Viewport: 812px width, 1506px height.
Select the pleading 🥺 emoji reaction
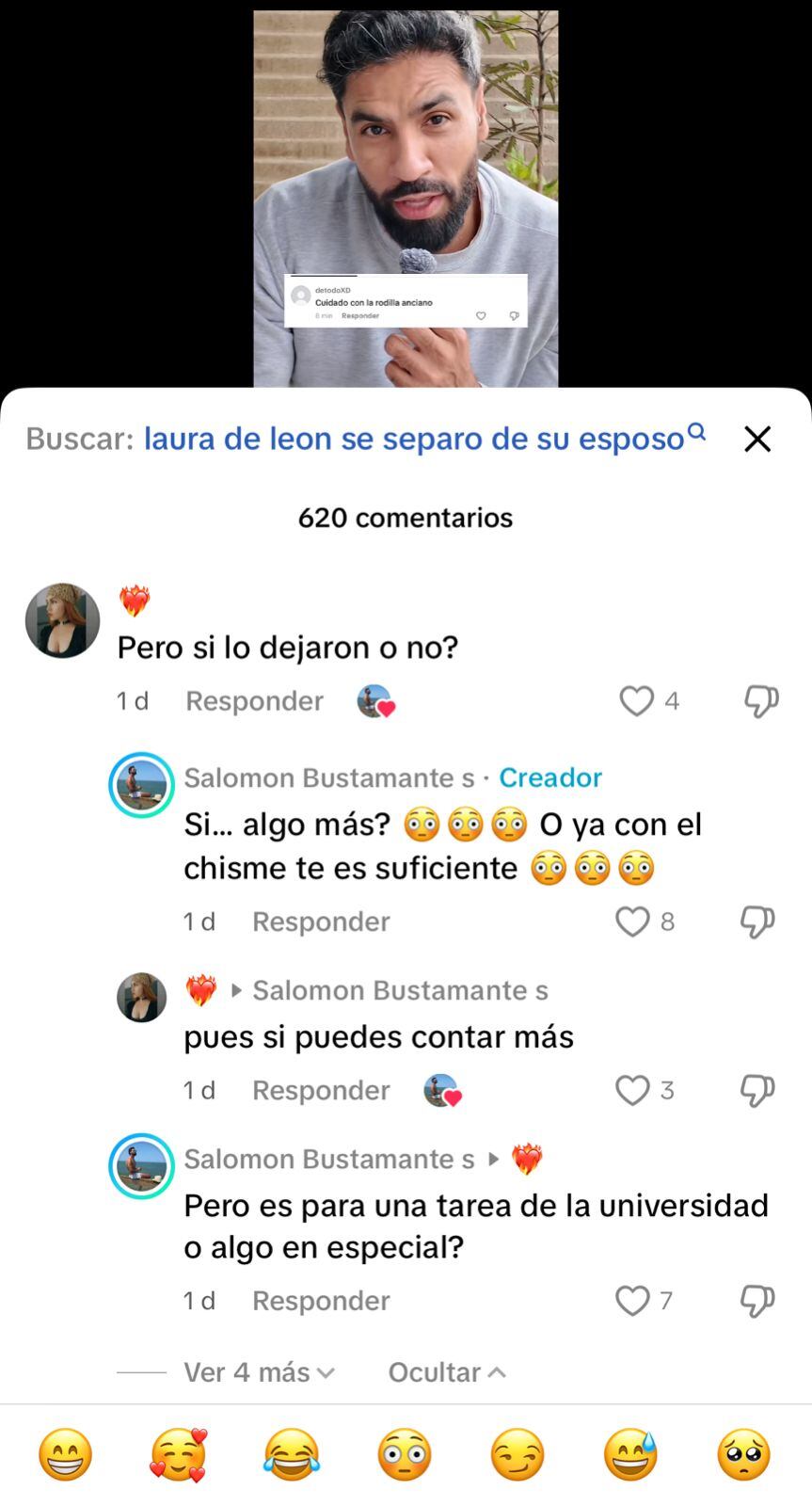tap(743, 1454)
